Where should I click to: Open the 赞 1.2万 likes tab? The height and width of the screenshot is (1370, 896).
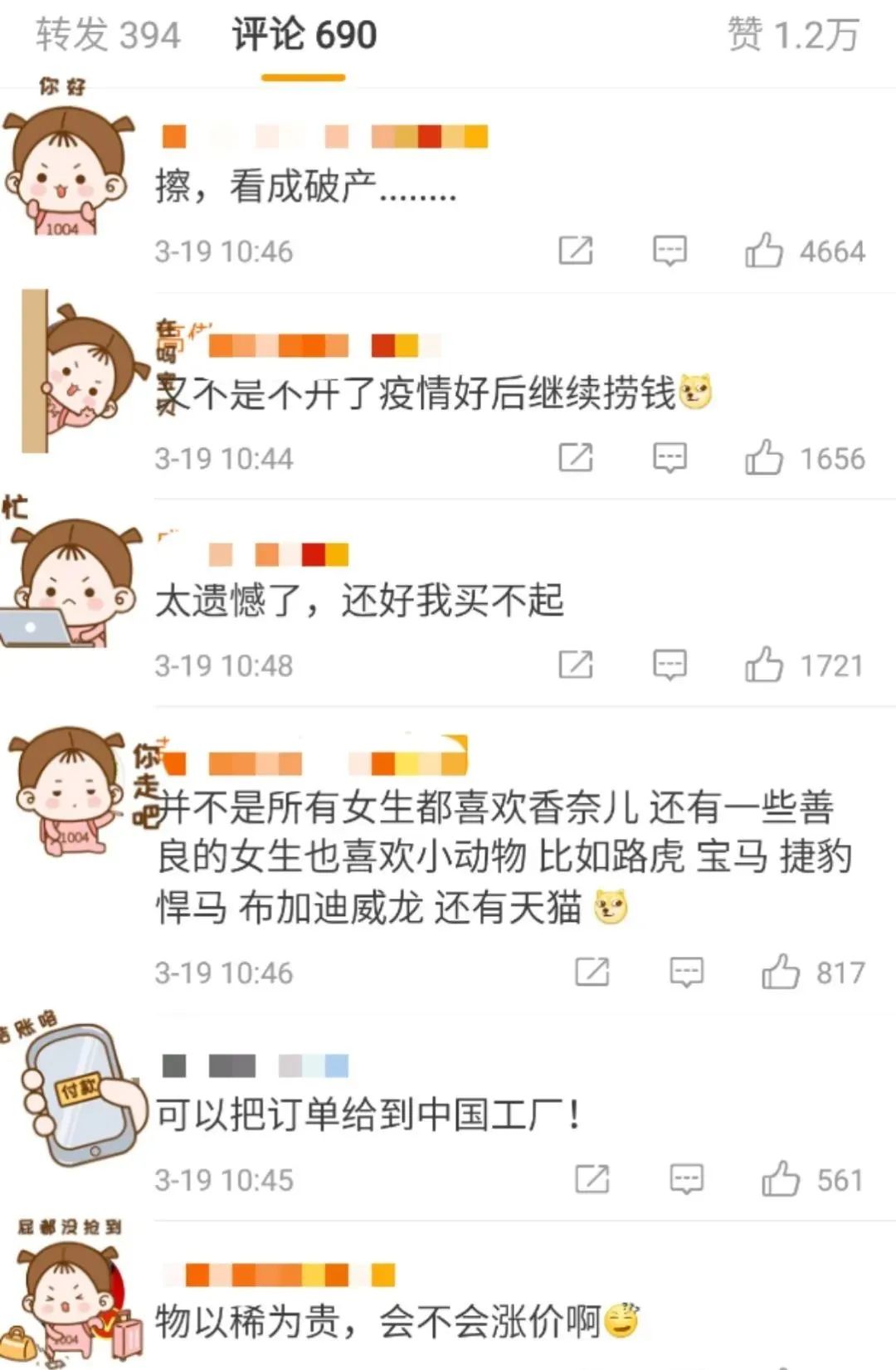click(793, 35)
